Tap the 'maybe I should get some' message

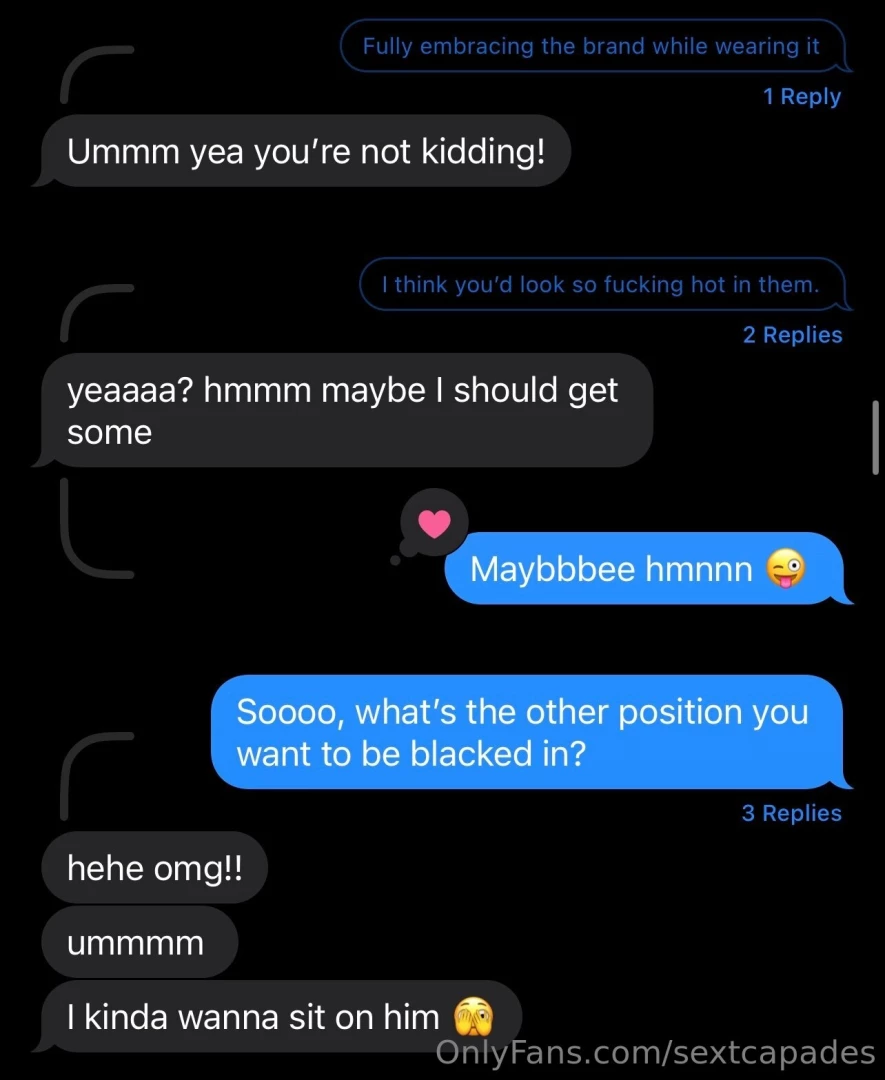[343, 410]
